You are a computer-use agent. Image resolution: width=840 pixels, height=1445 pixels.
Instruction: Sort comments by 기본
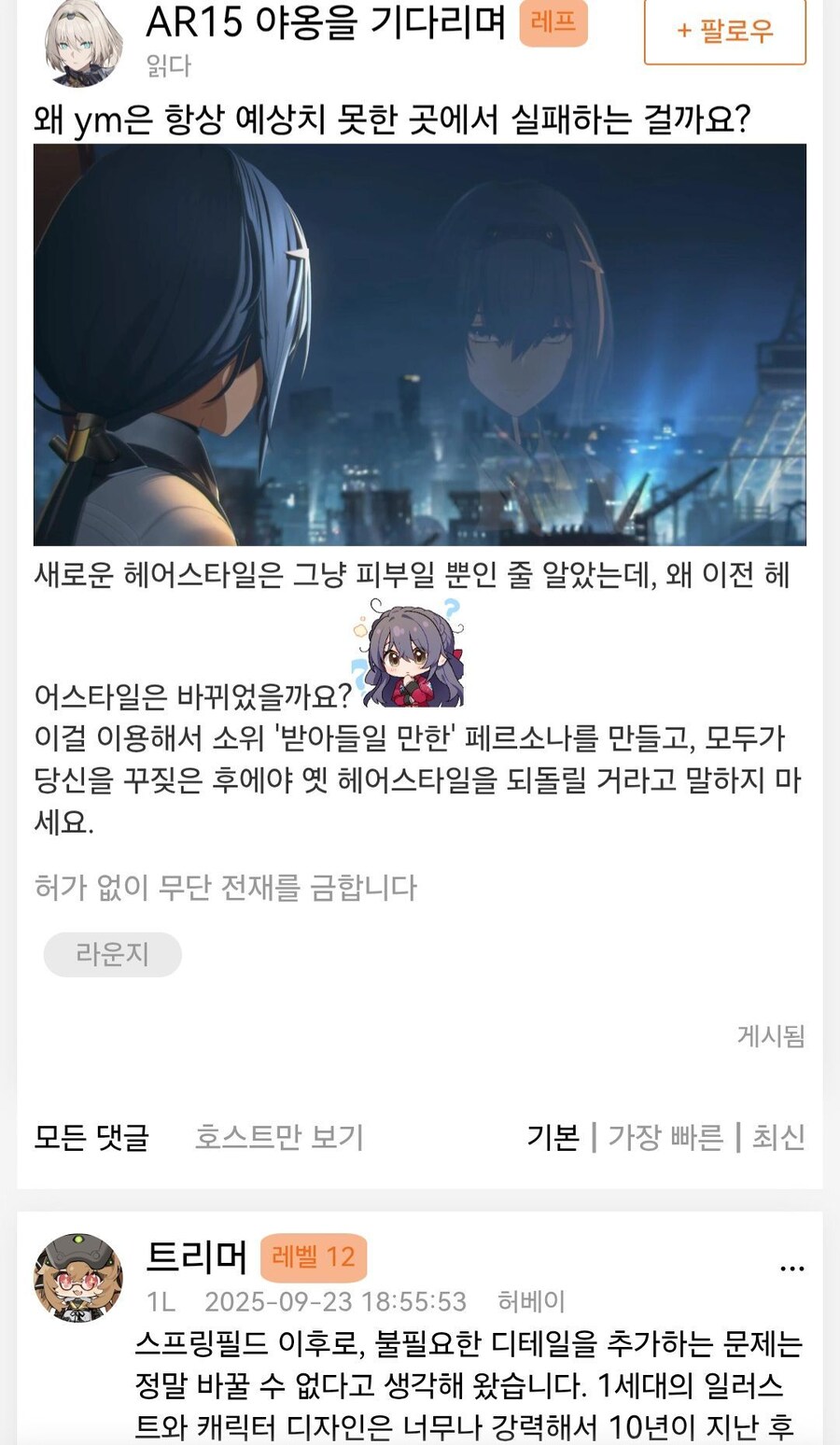(x=553, y=1137)
